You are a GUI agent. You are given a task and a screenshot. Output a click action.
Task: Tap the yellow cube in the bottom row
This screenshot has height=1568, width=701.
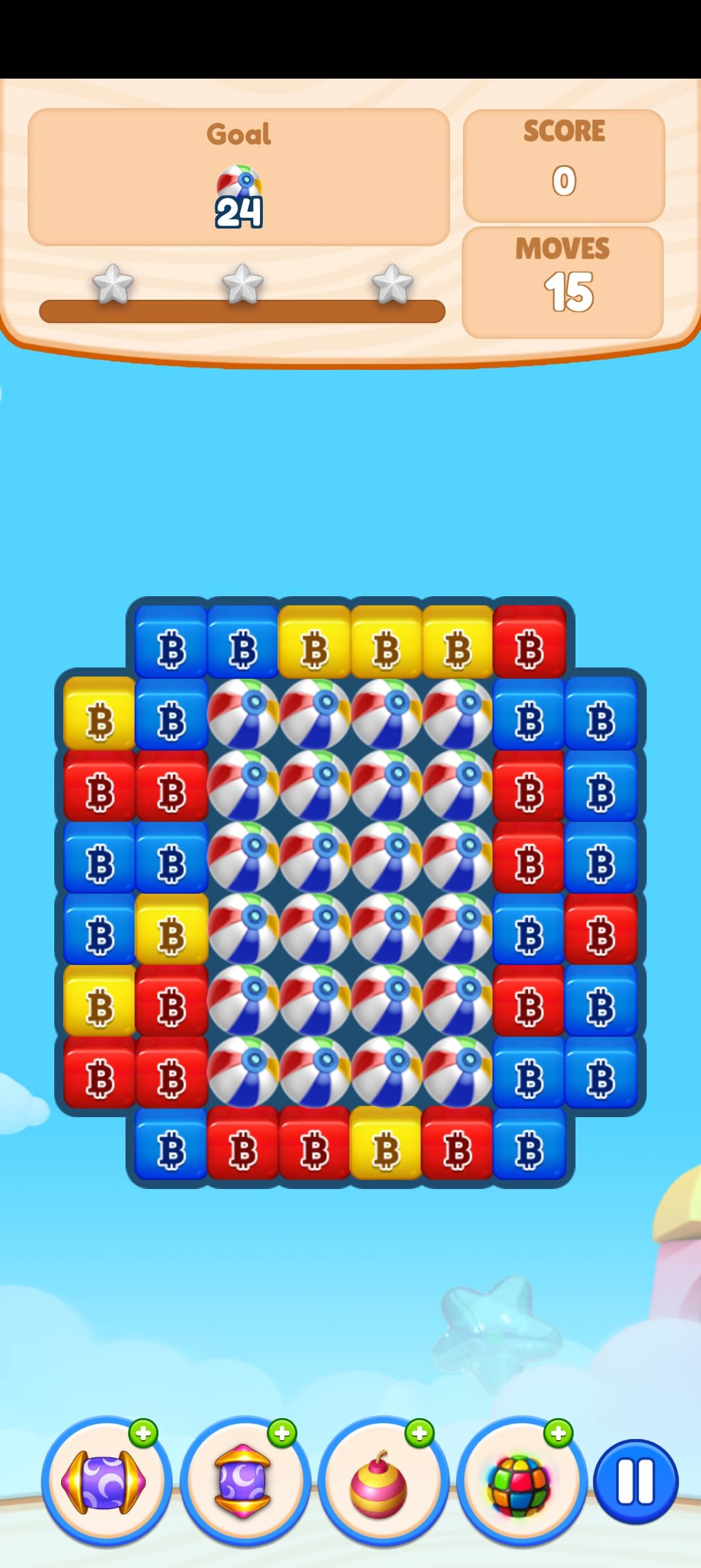coord(386,1144)
